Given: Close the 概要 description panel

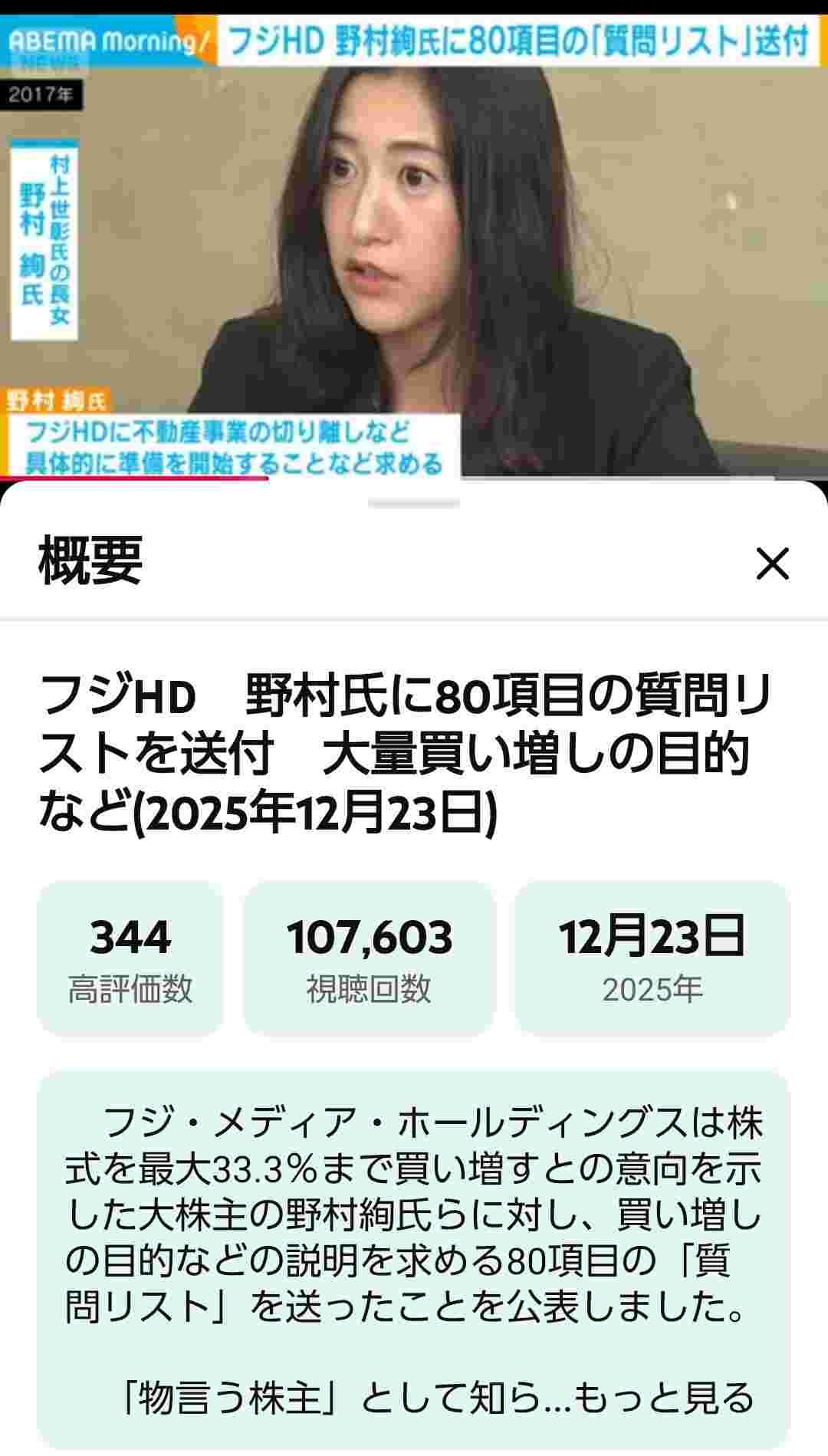Looking at the screenshot, I should click(772, 564).
